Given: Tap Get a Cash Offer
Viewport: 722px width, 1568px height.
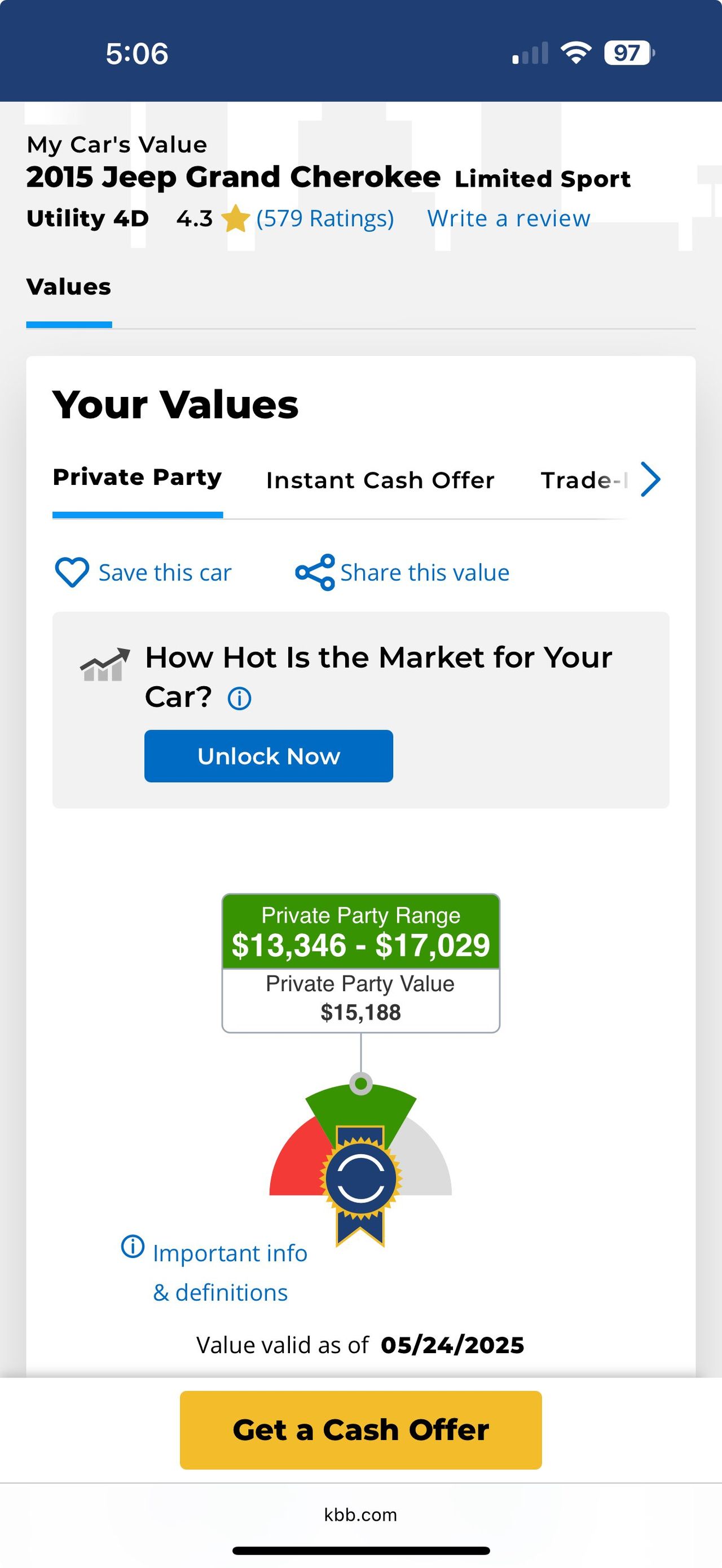Looking at the screenshot, I should coord(360,1430).
